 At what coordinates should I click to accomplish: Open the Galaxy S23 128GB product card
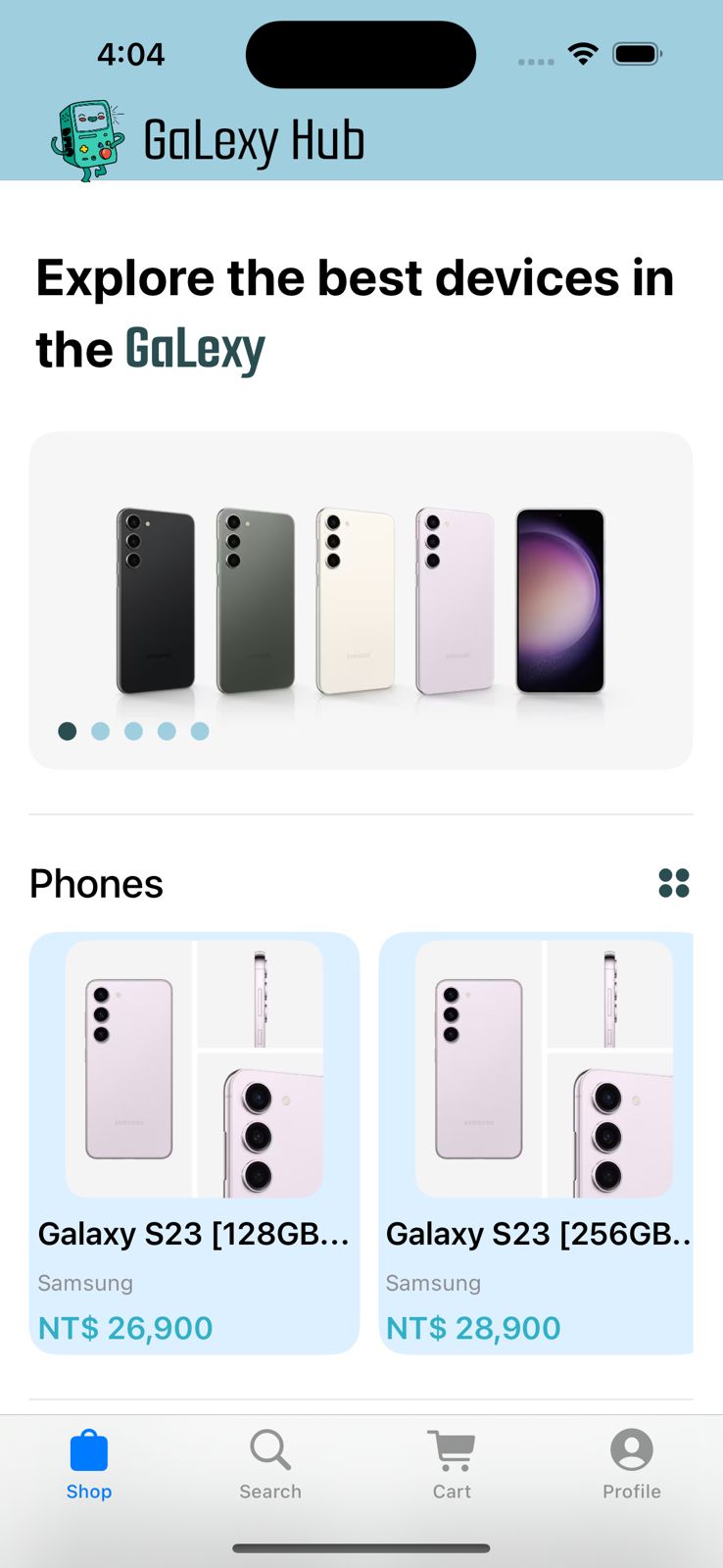(x=194, y=1143)
